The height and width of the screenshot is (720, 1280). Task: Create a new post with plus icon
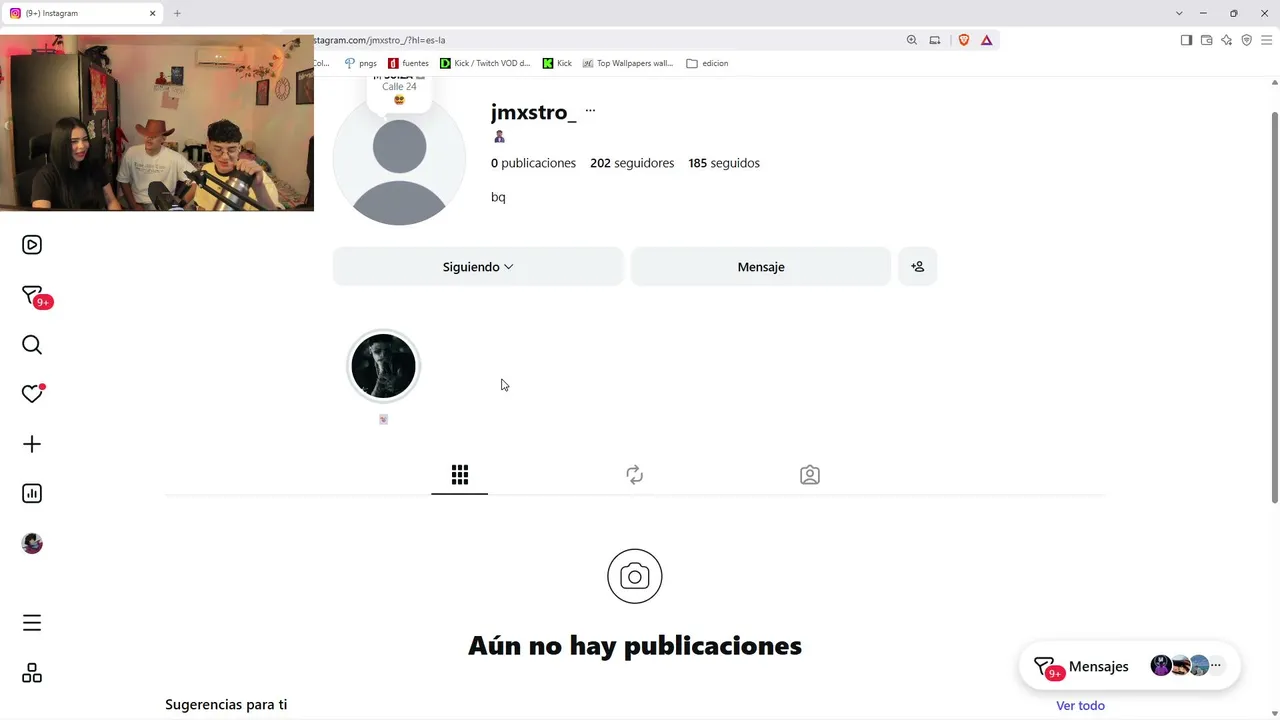coord(32,444)
